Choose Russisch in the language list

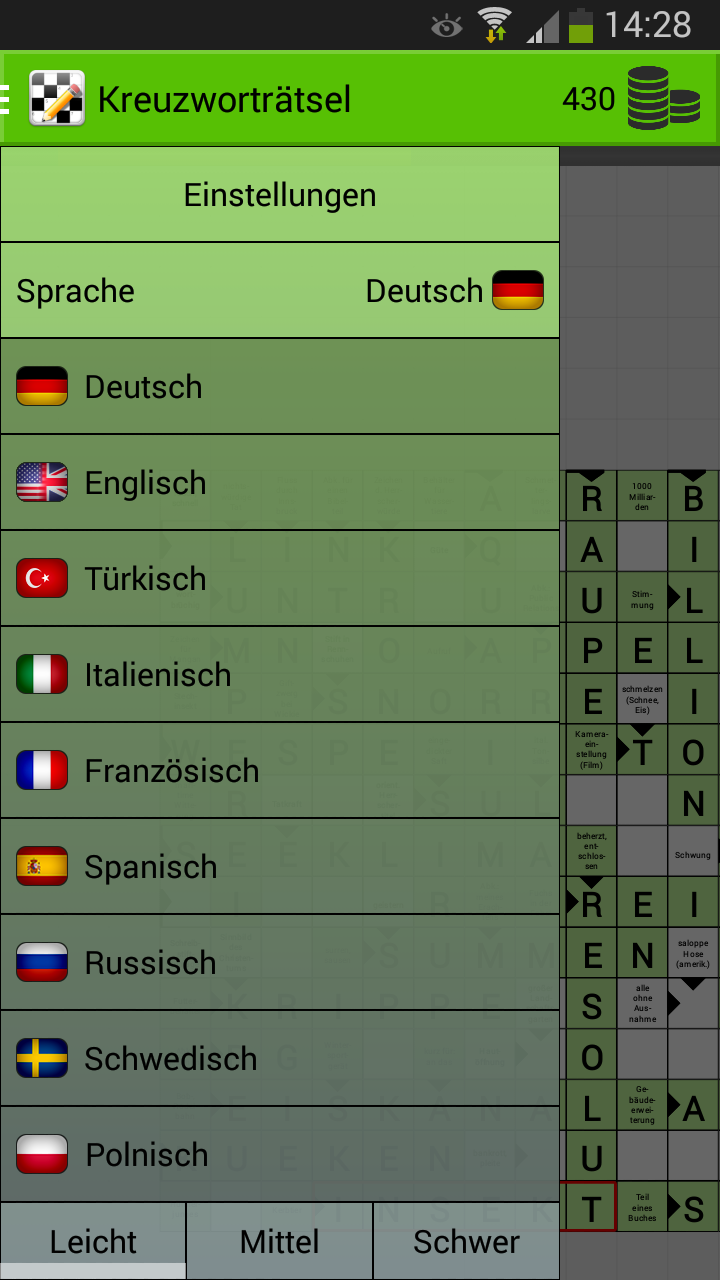pyautogui.click(x=280, y=963)
